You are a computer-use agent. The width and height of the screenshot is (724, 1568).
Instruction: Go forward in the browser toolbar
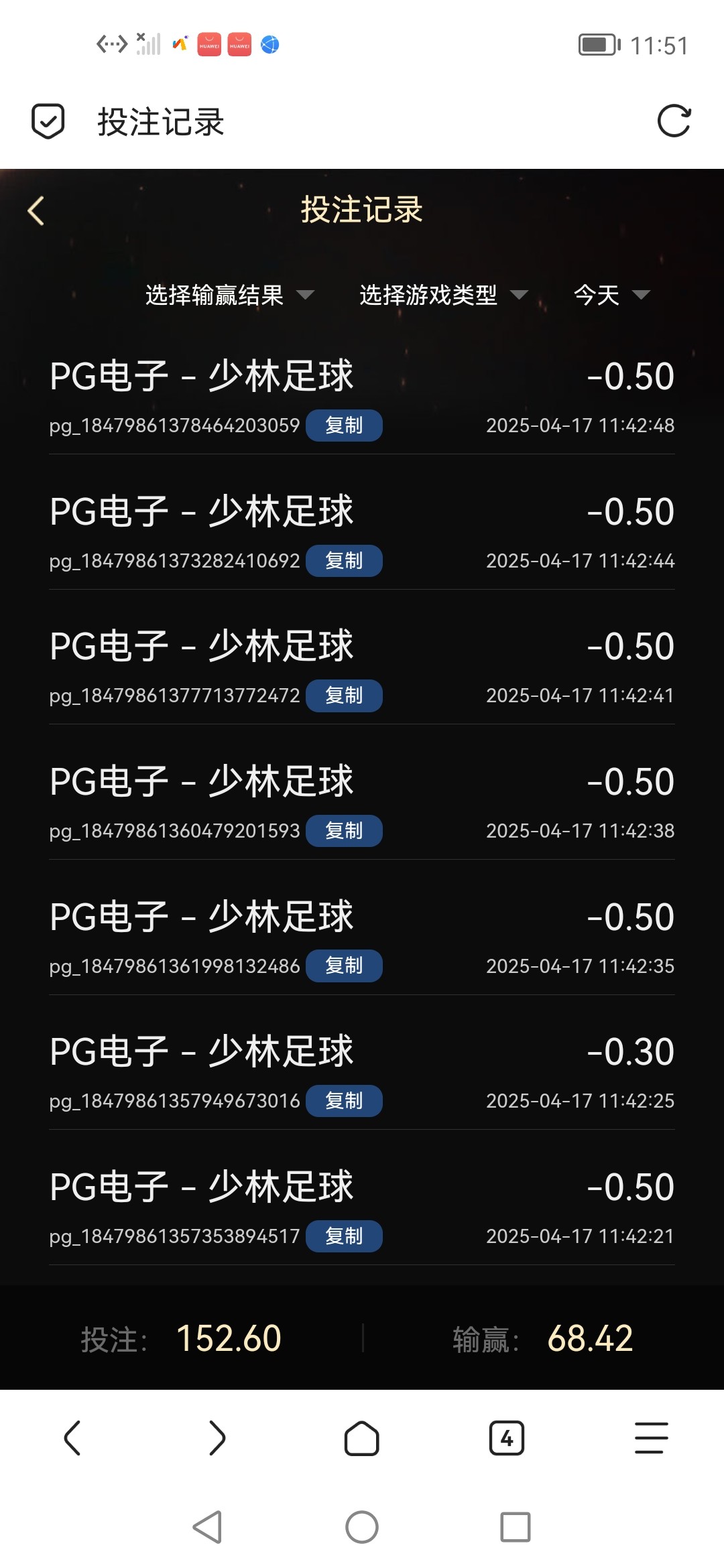(x=217, y=1438)
